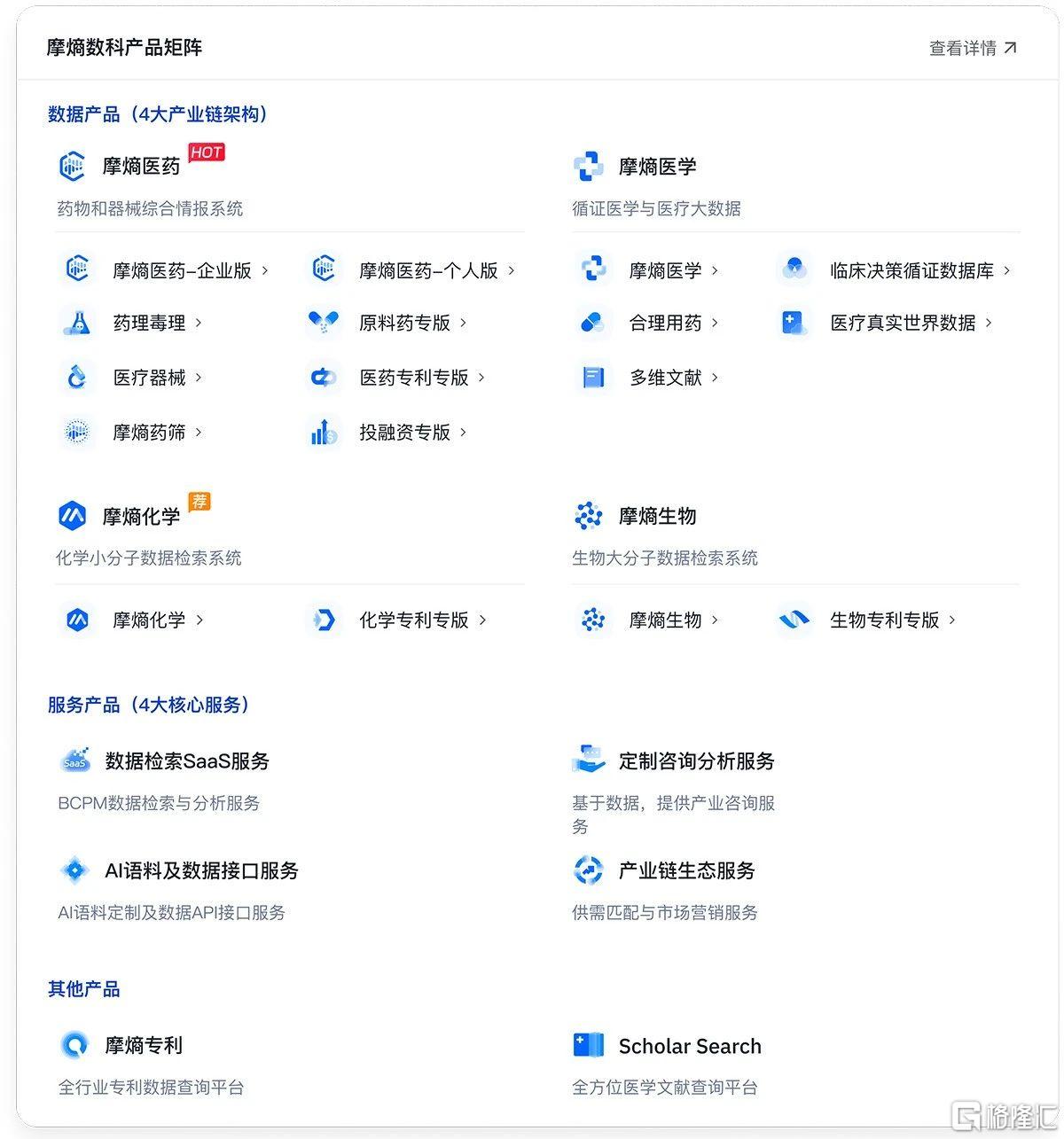Go to 多维文献
Screen dimensions: 1064x1139
(x=665, y=378)
